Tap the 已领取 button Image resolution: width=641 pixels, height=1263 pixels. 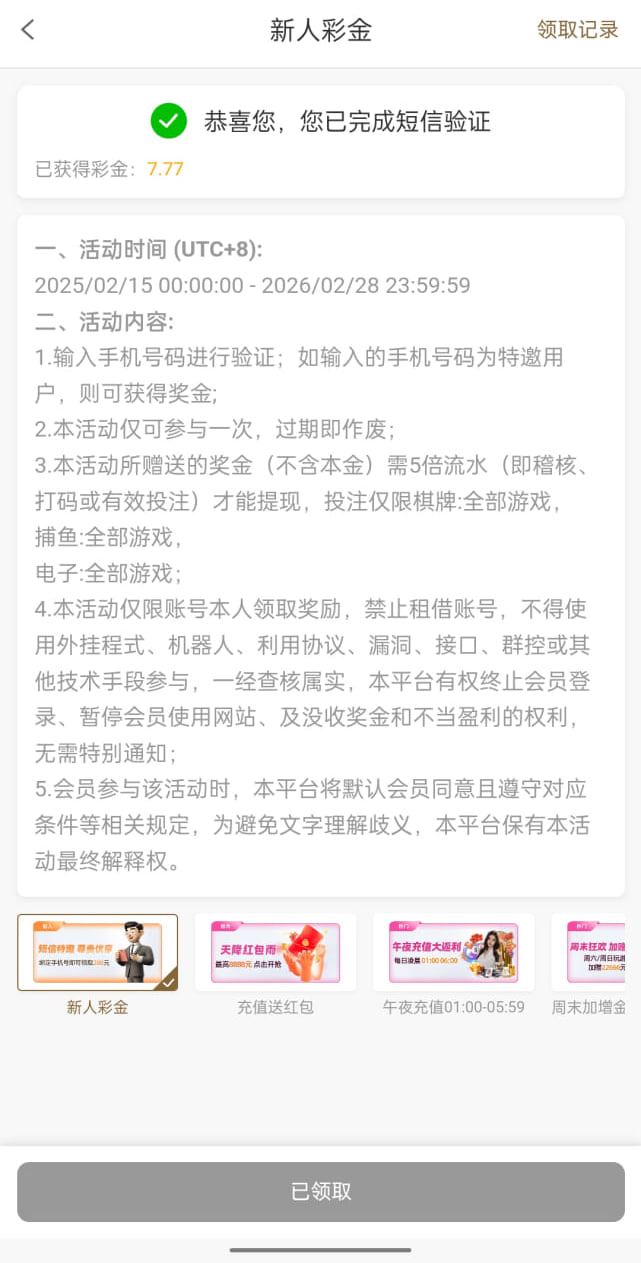tap(321, 1192)
